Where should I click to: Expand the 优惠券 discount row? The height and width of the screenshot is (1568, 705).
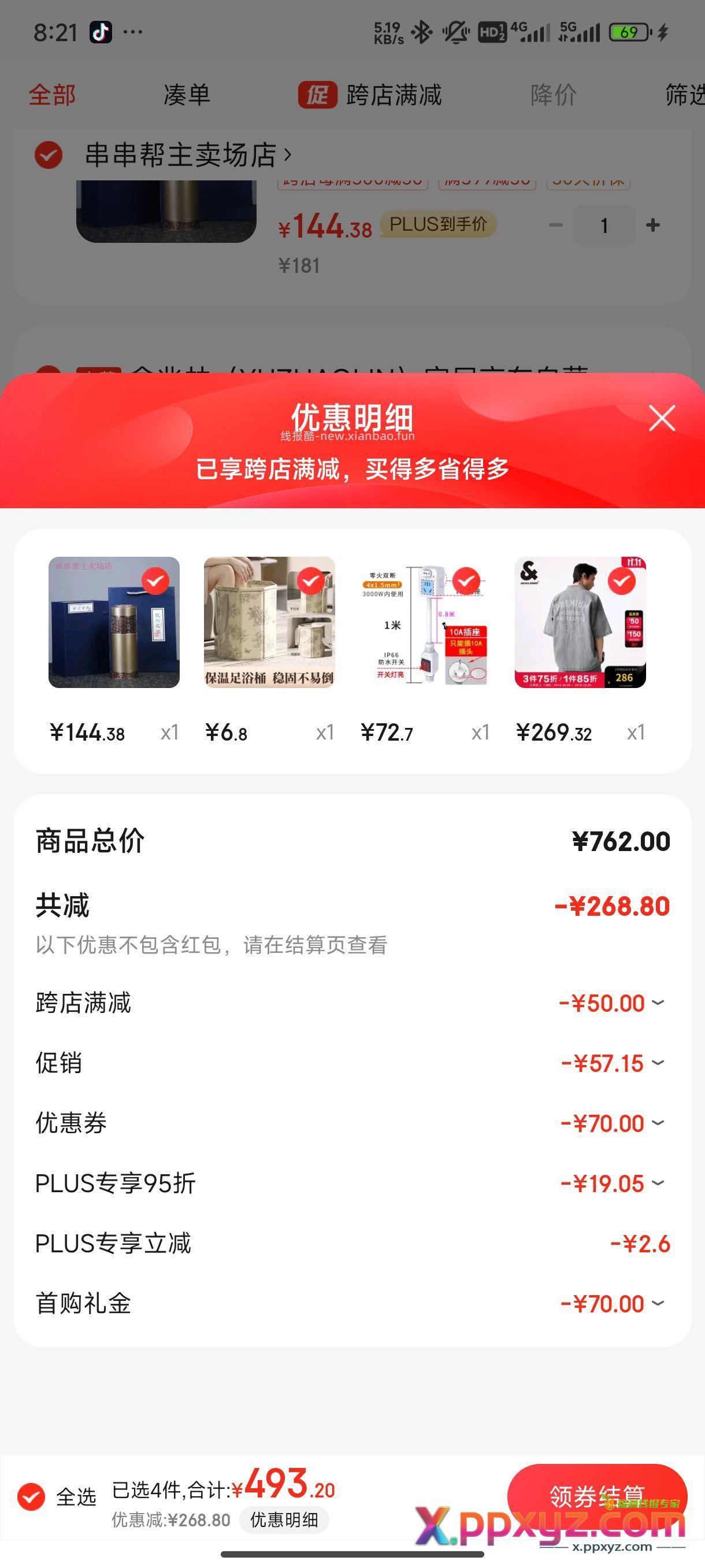click(x=658, y=1123)
